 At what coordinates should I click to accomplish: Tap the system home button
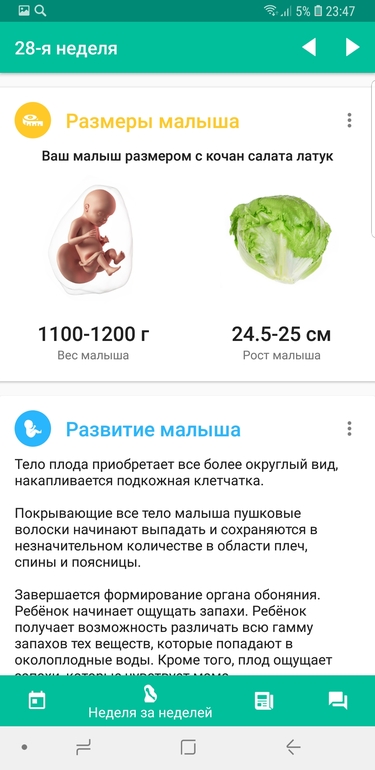click(188, 747)
